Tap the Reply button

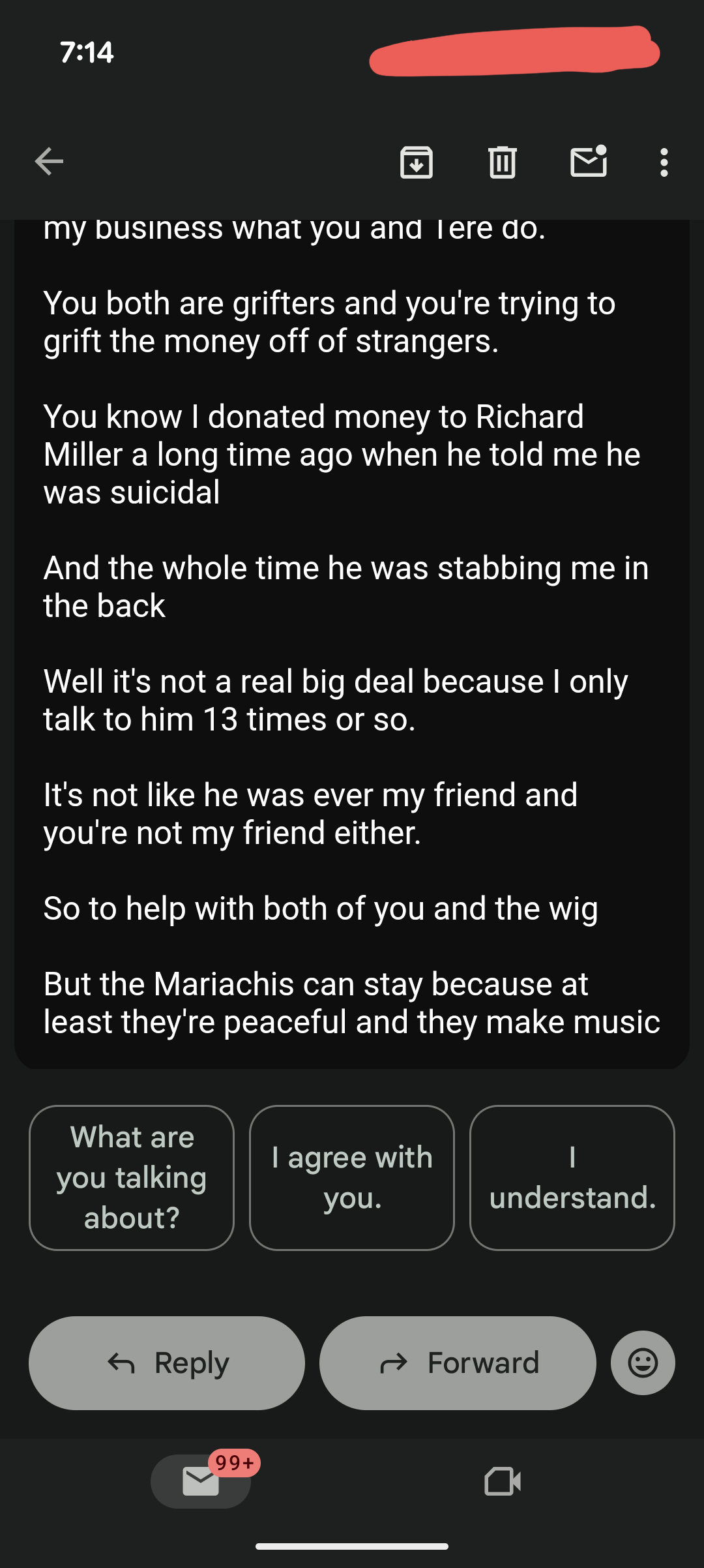click(167, 1363)
